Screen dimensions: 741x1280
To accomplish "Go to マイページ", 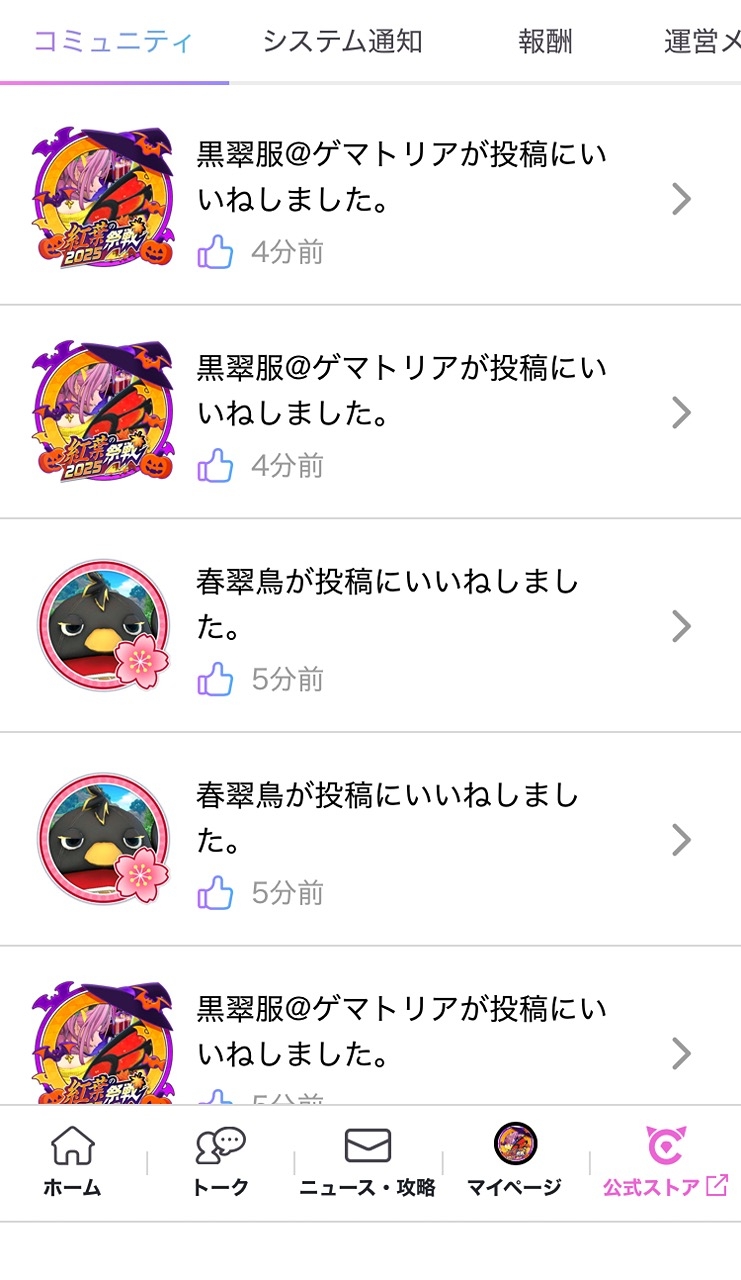I will pyautogui.click(x=514, y=1162).
